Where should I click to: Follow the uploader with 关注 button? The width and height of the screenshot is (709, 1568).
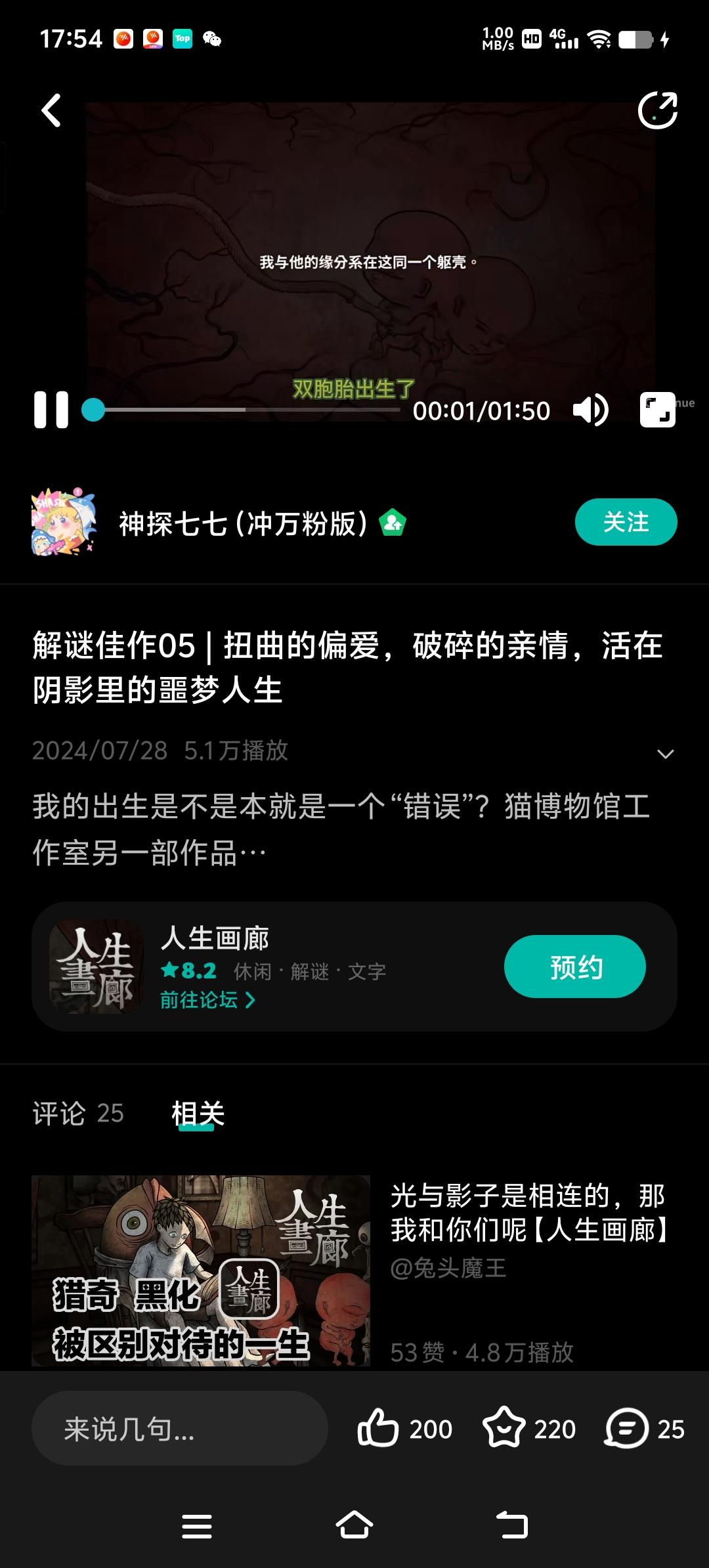coord(626,521)
